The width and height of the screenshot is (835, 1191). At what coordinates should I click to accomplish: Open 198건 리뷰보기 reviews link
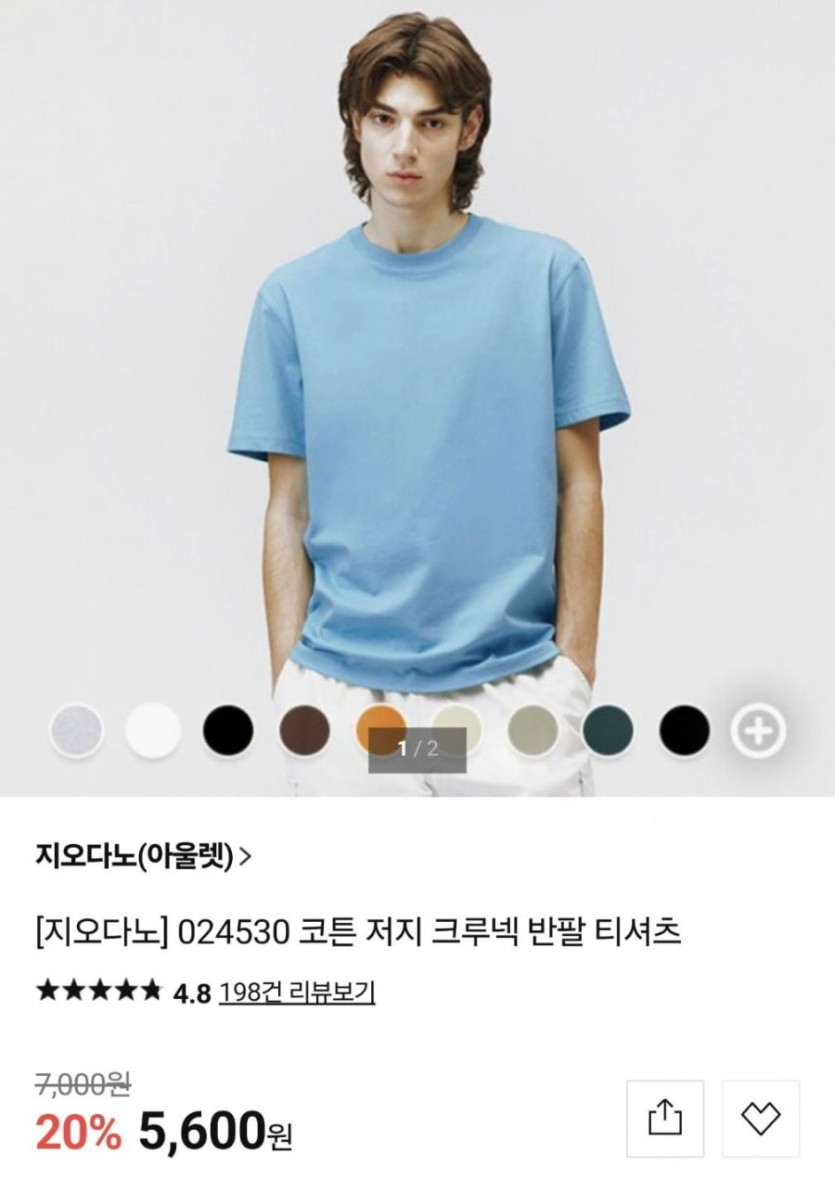coord(297,993)
